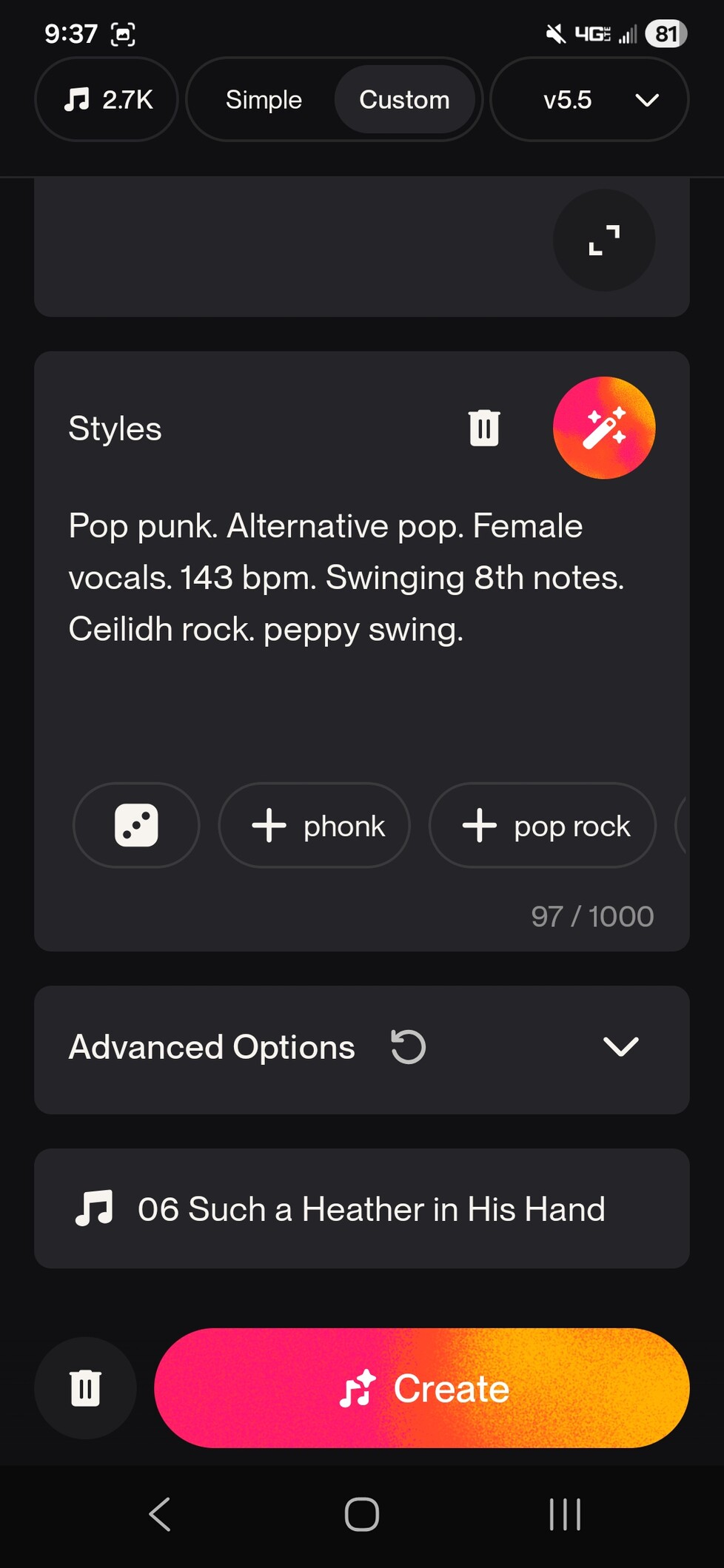Clear the Styles text with trash icon

(484, 428)
